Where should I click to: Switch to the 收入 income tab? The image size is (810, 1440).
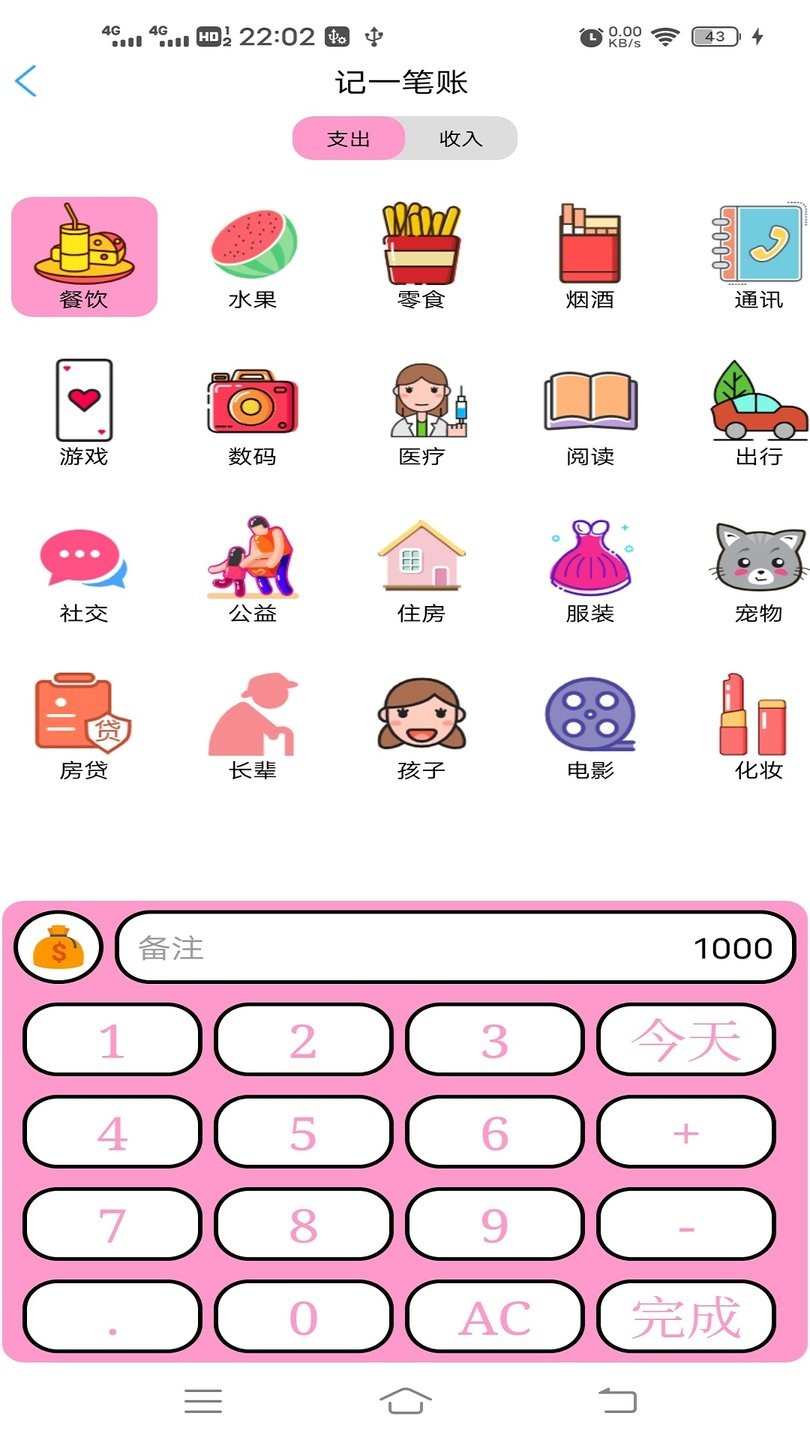tap(459, 138)
